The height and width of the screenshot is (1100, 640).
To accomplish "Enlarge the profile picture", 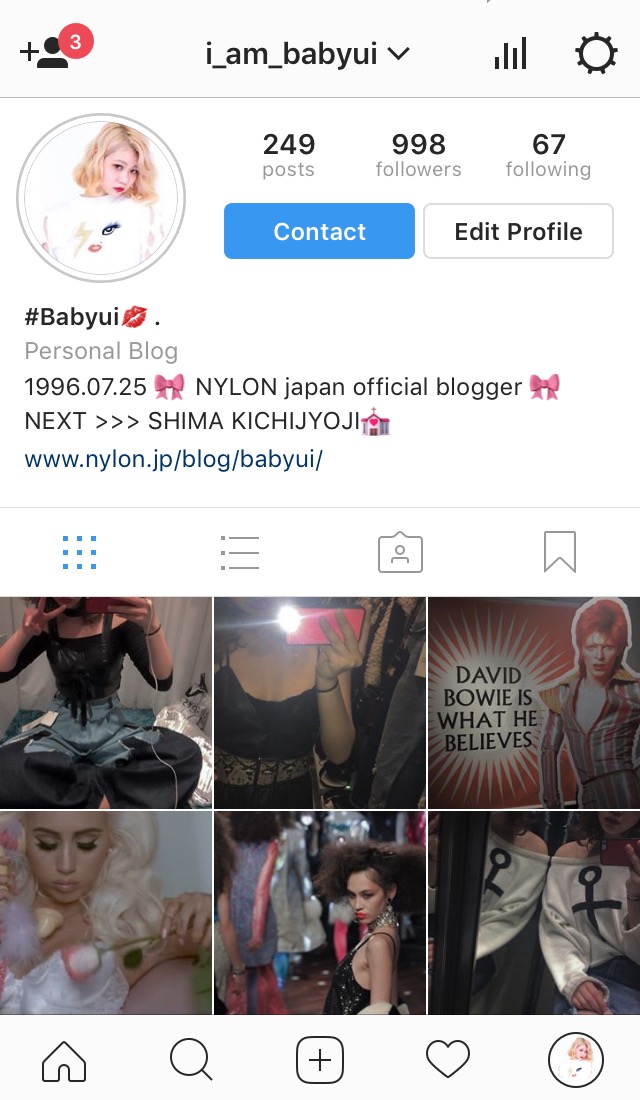I will (x=101, y=197).
